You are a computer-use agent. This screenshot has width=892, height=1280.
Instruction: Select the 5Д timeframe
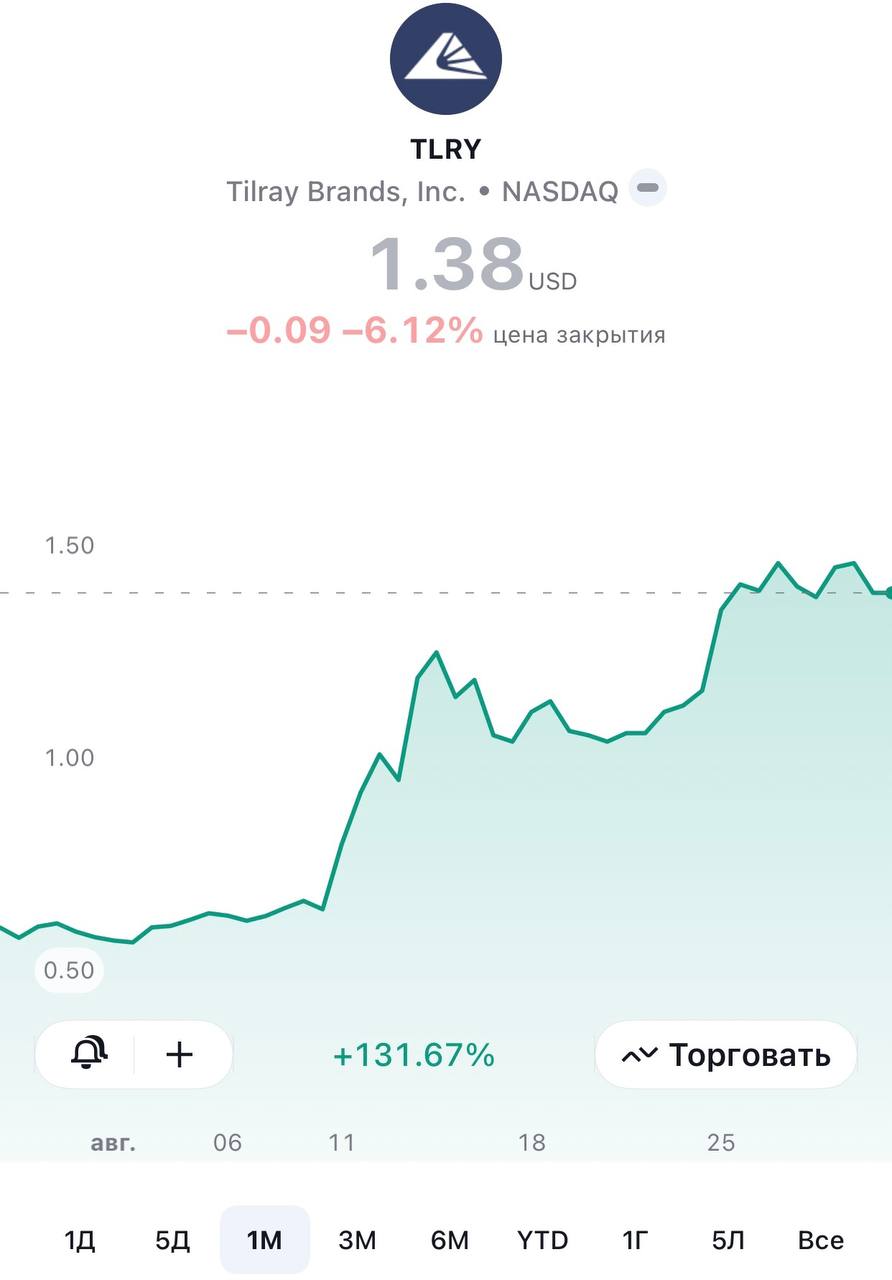171,1240
